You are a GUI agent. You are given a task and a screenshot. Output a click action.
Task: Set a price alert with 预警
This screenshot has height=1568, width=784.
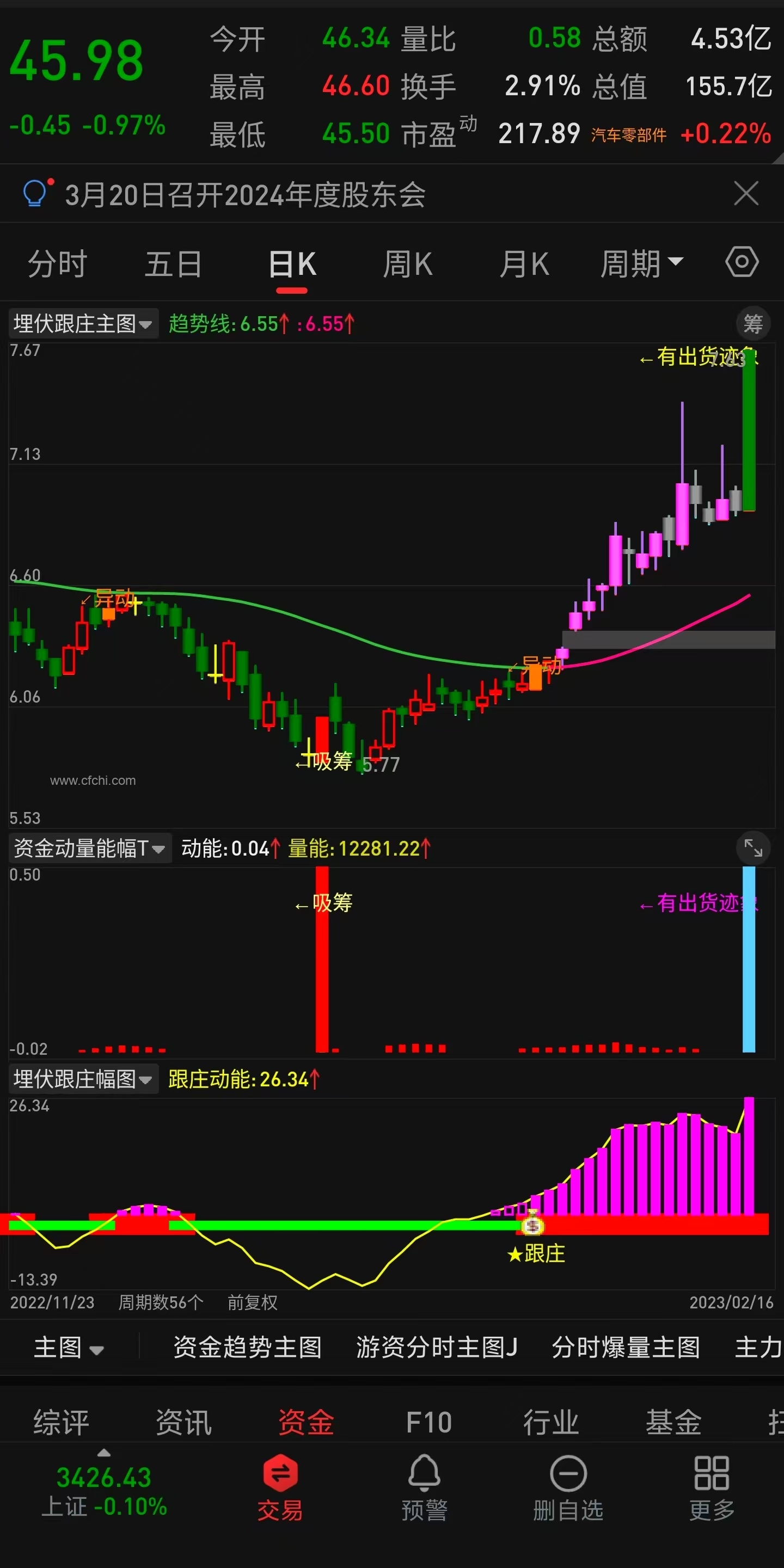424,1486
